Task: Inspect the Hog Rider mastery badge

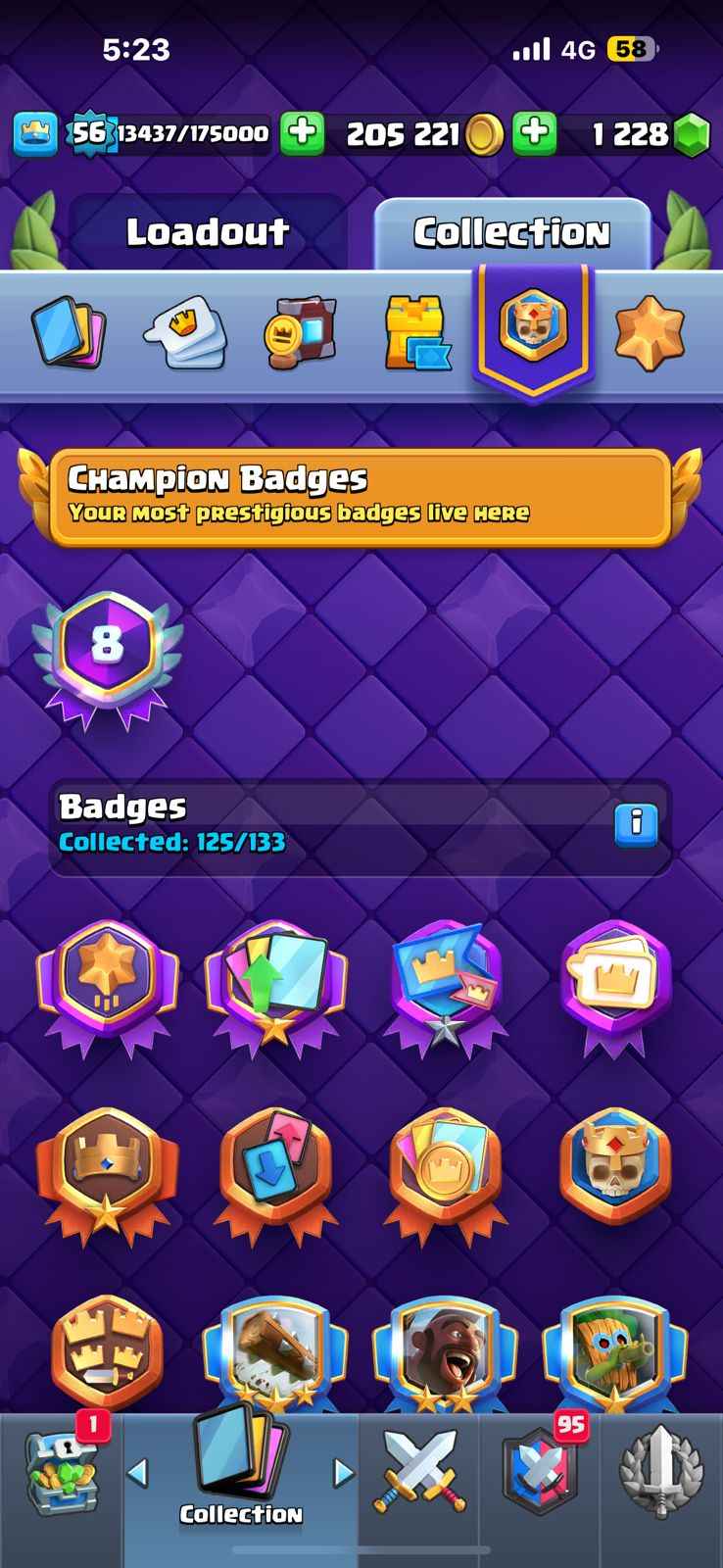Action: (445, 1350)
